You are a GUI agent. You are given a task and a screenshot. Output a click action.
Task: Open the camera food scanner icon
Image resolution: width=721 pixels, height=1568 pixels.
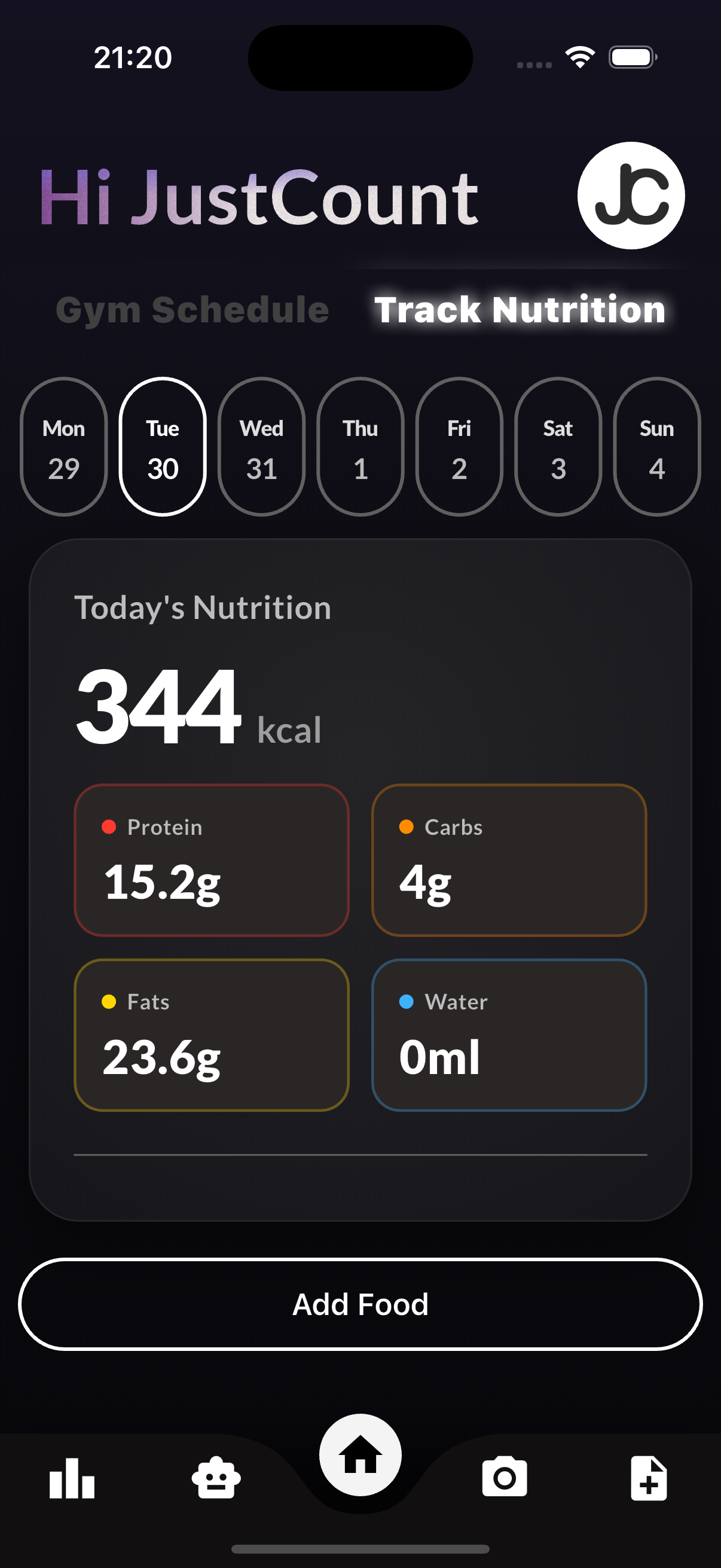click(505, 1475)
